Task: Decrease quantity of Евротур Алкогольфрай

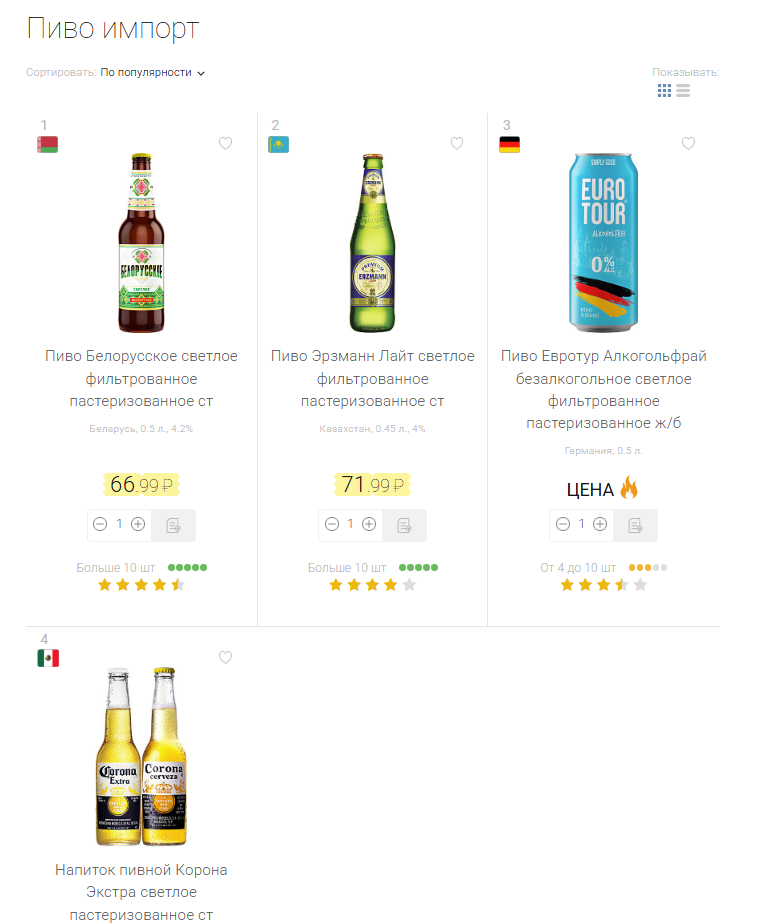Action: pos(562,524)
